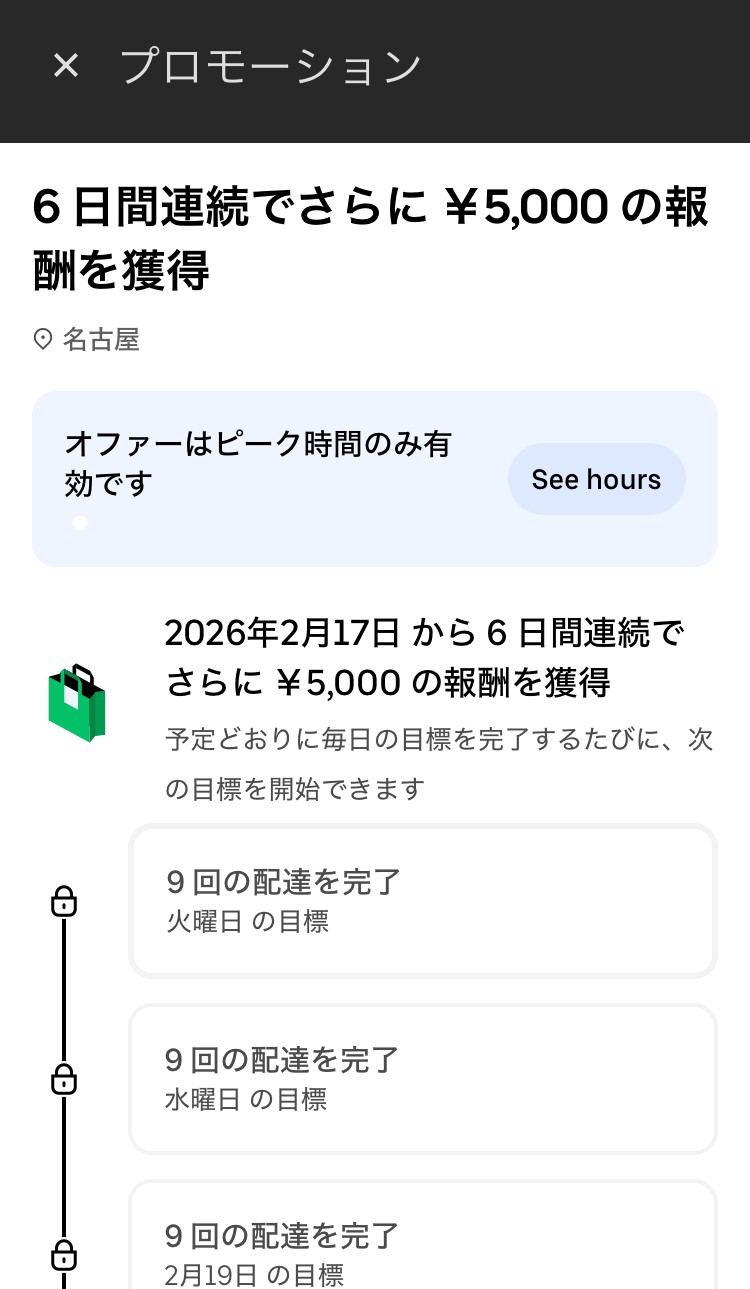Tap the See hours button
The height and width of the screenshot is (1289, 750).
(596, 479)
